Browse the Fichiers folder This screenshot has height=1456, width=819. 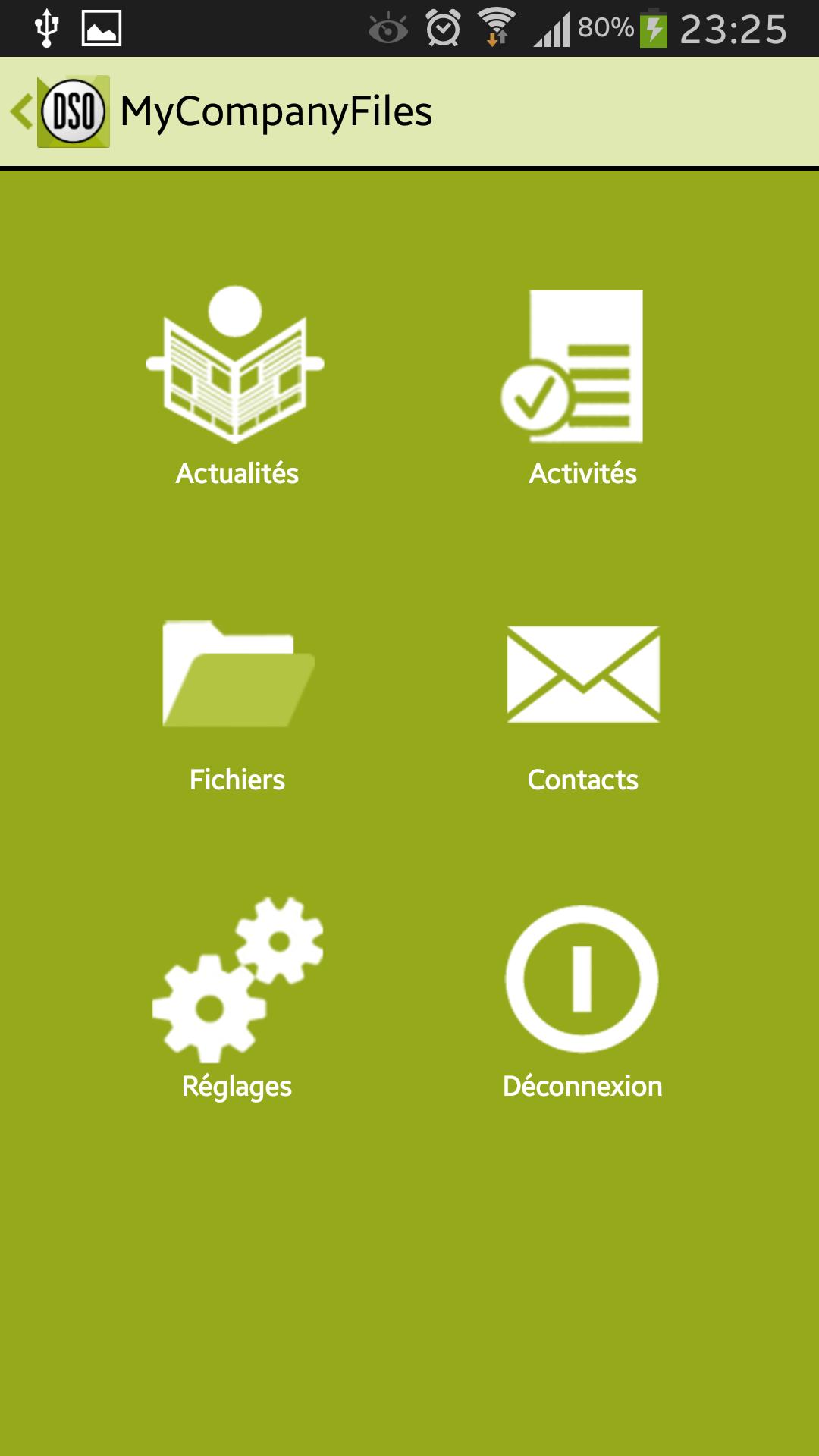click(x=237, y=705)
